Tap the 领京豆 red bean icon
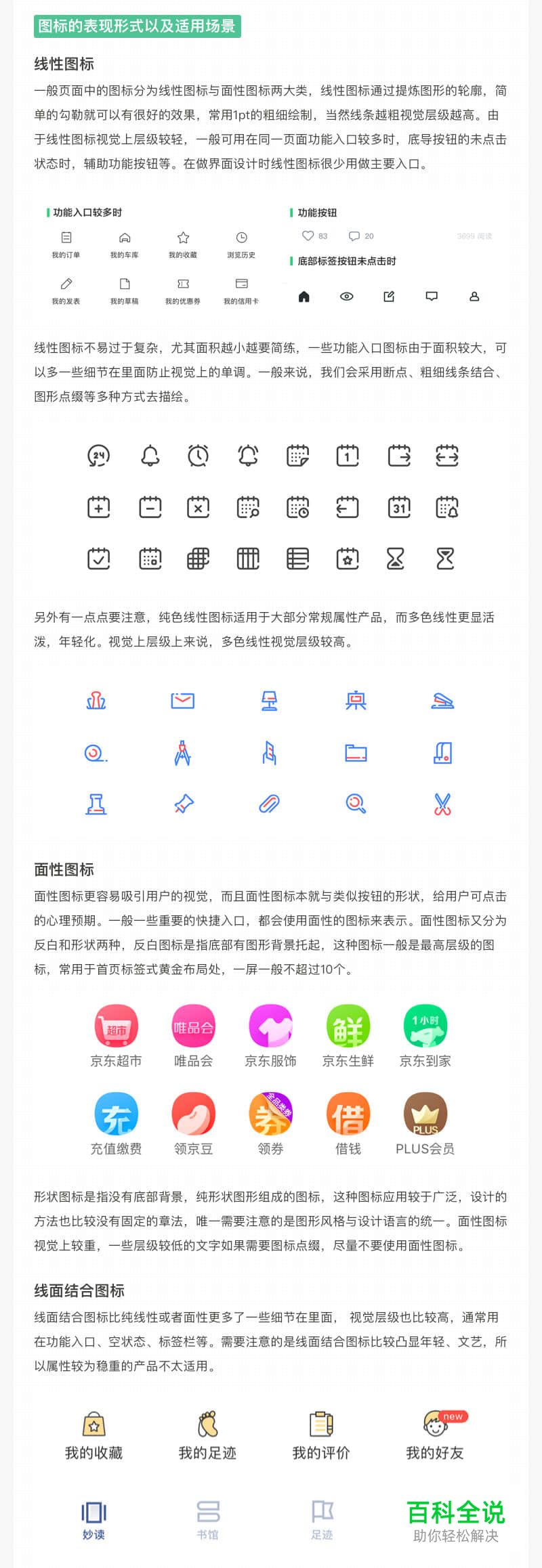 tap(194, 1113)
